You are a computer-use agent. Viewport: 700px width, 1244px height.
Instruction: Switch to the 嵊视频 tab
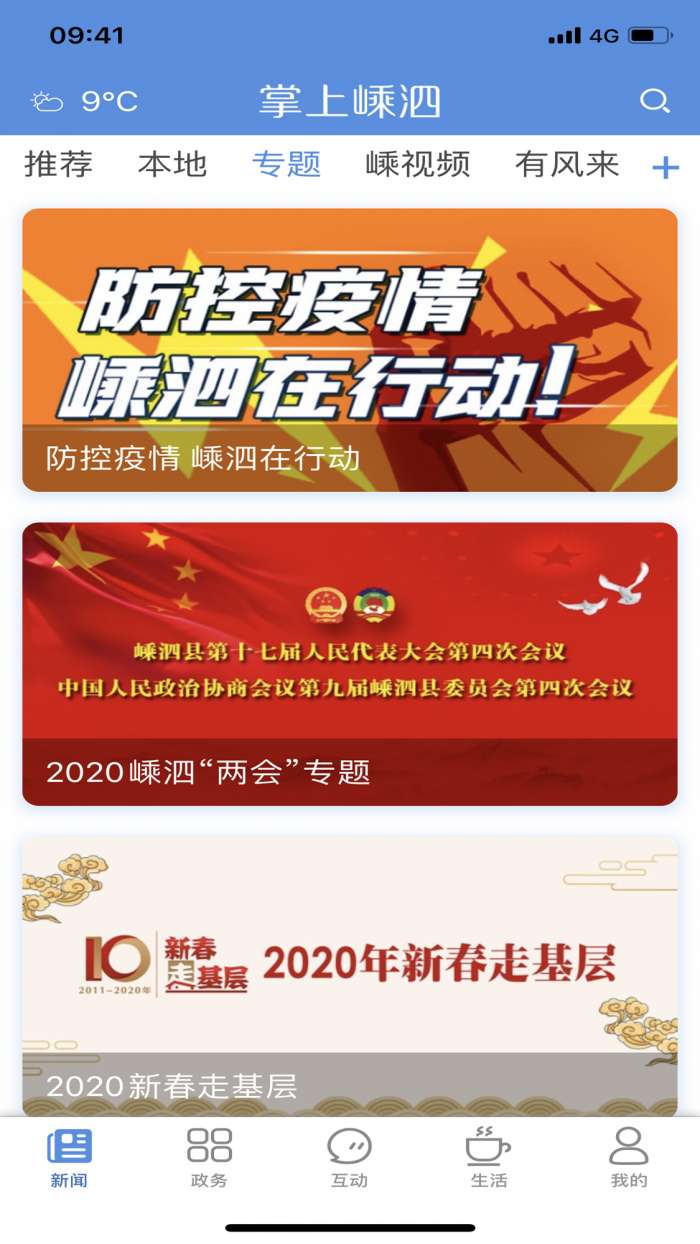click(417, 164)
